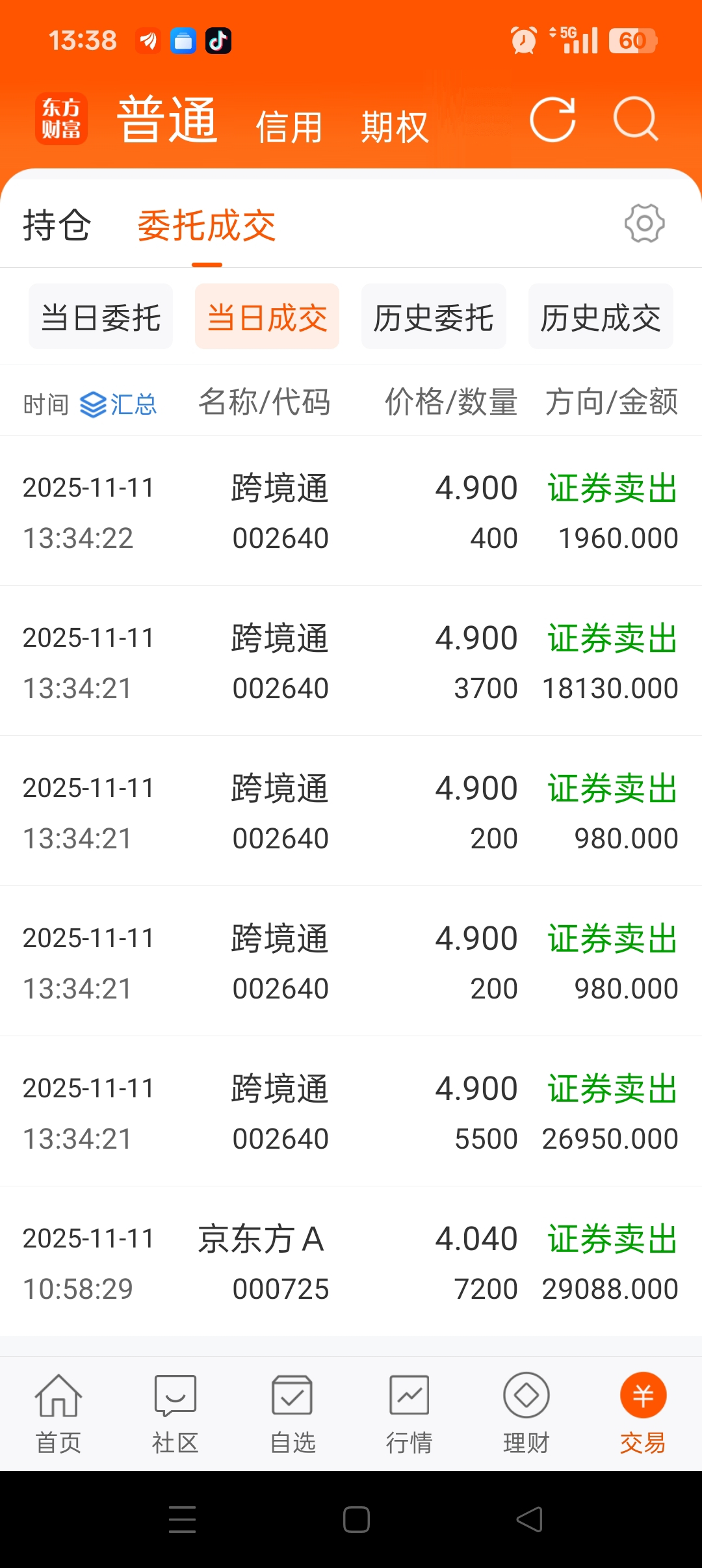Select the 当日委托 chip
Viewport: 702px width, 1568px height.
(101, 317)
